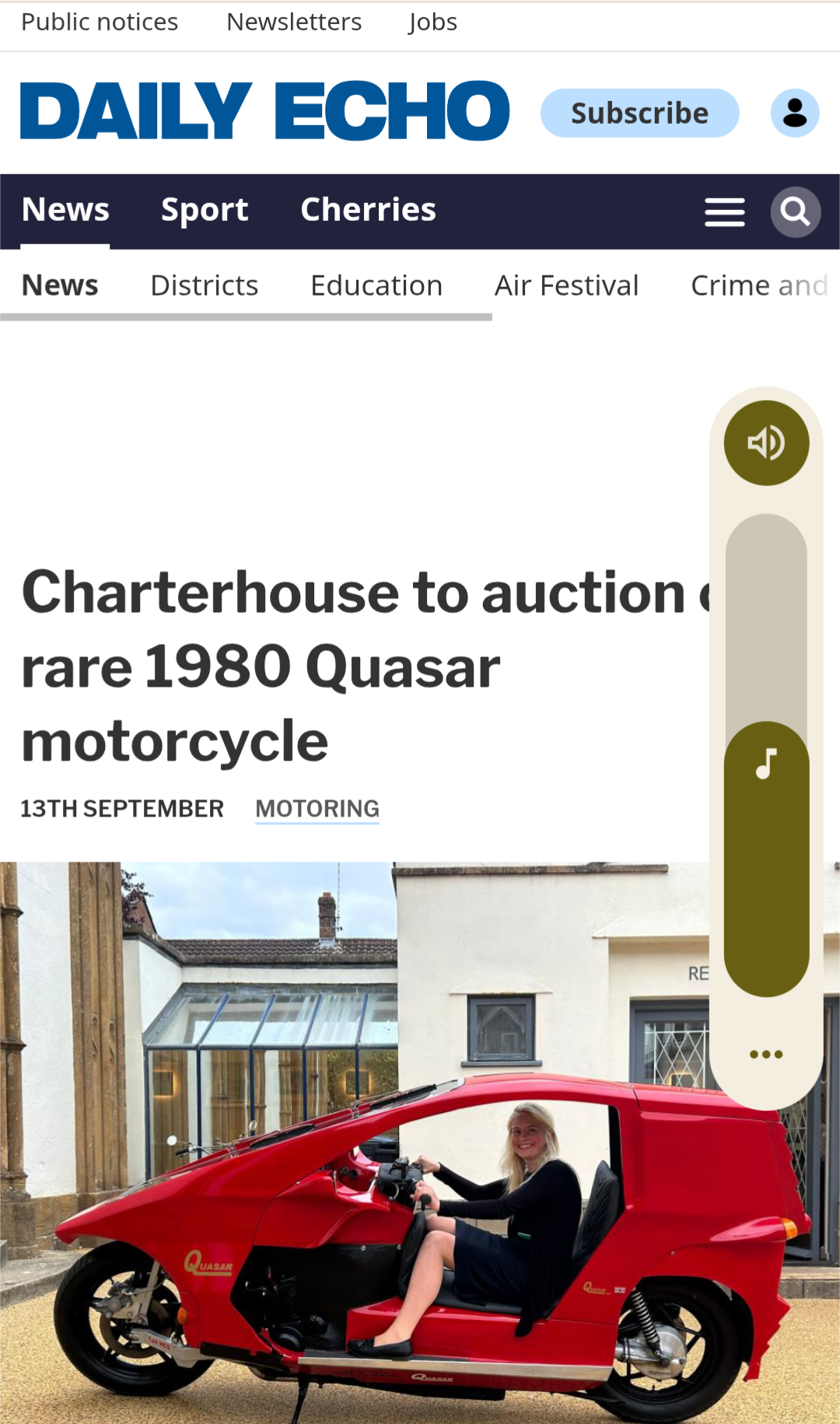Open the Air Festival sub-tab
The image size is (840, 1424).
point(567,285)
